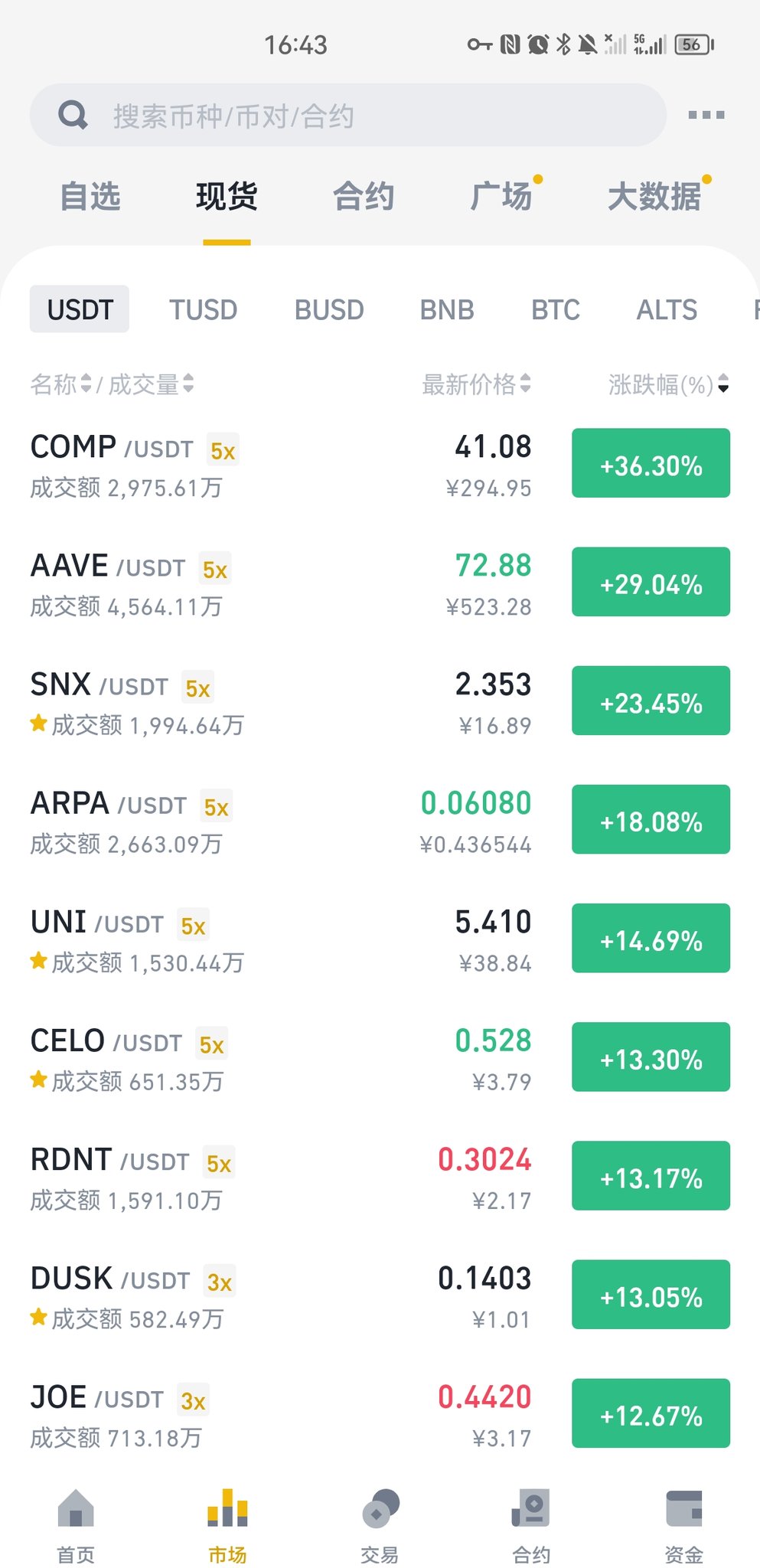The image size is (760, 1568).
Task: Select the TUSD quote filter
Action: coord(203,310)
